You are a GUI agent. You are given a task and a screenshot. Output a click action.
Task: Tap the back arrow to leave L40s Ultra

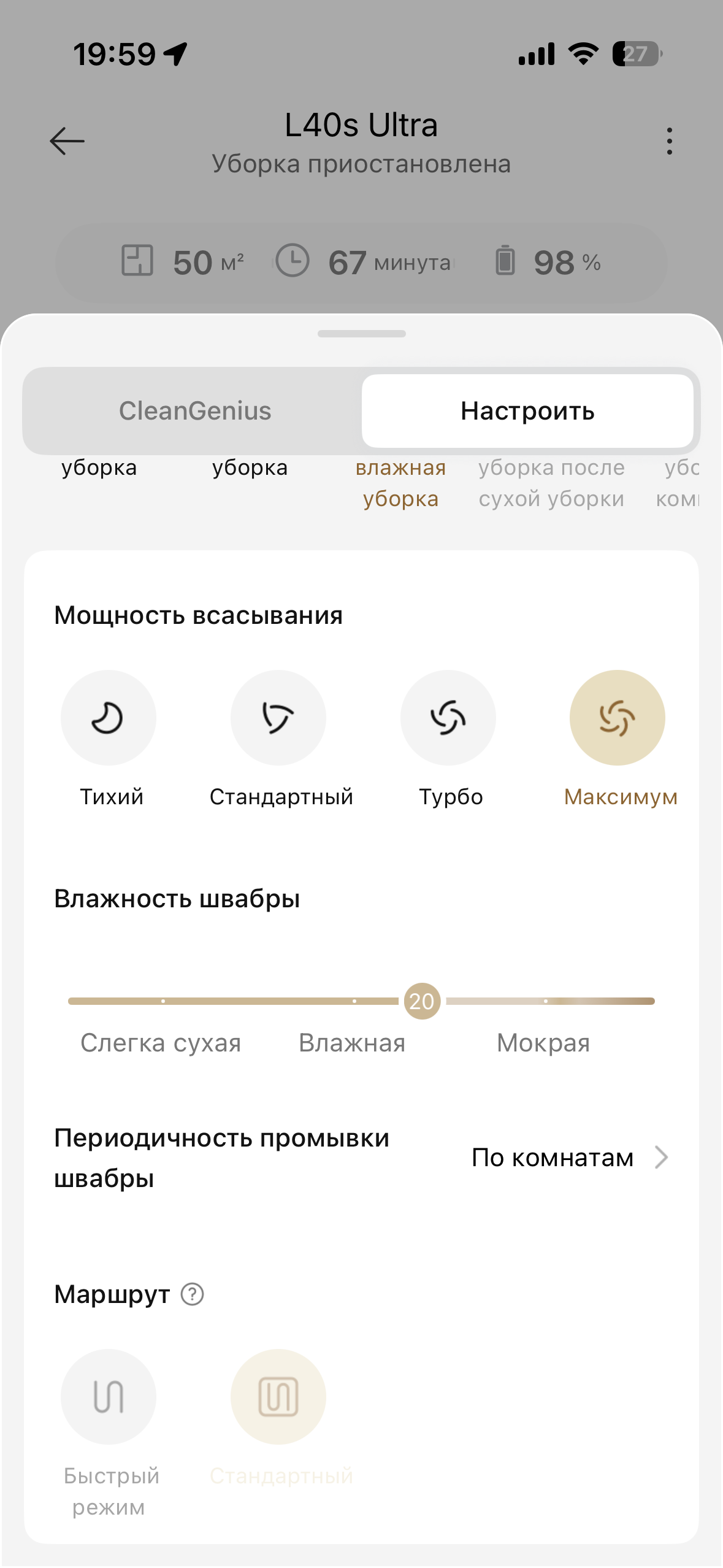tap(67, 140)
